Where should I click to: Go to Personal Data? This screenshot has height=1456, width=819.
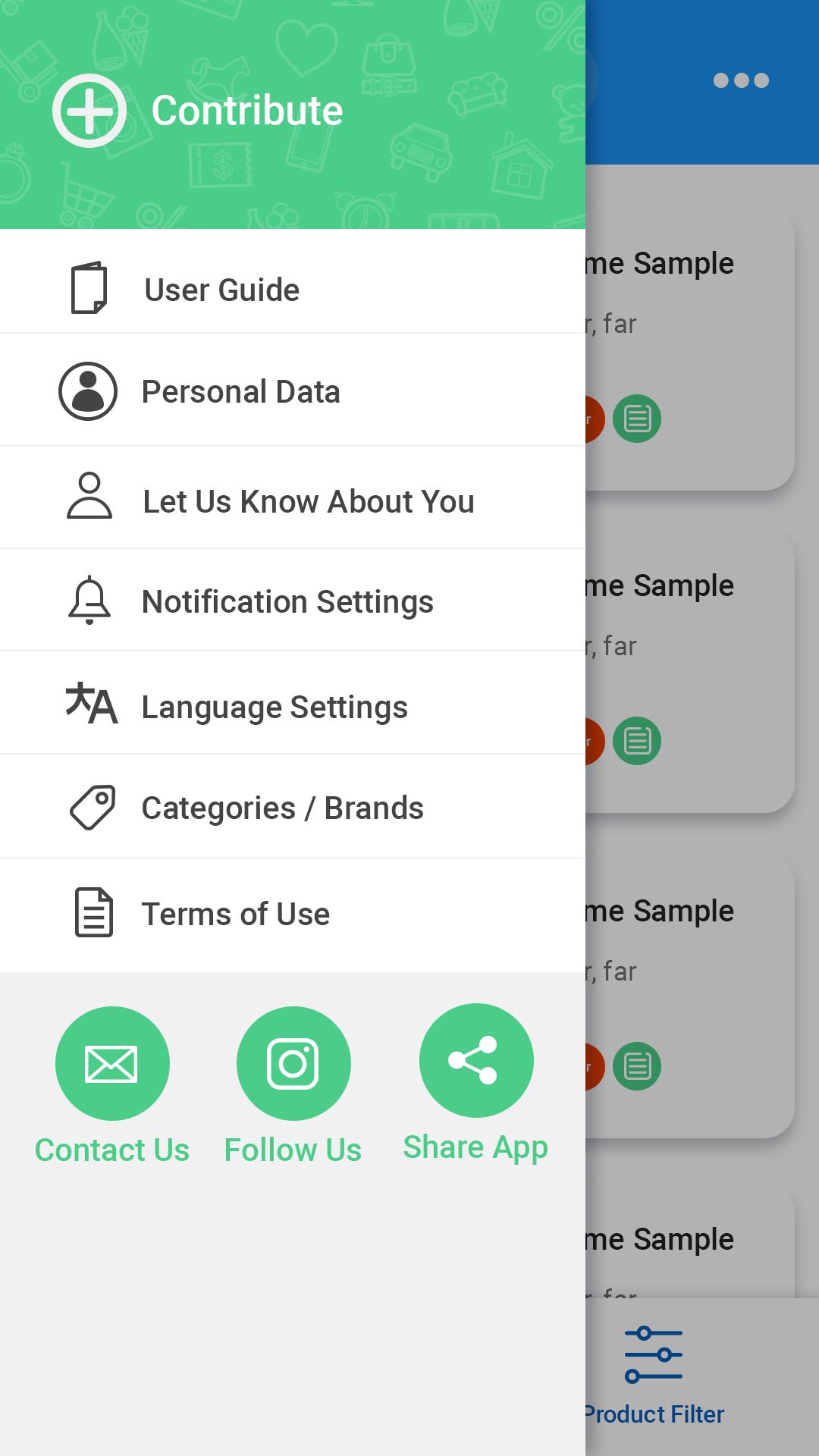pos(240,392)
